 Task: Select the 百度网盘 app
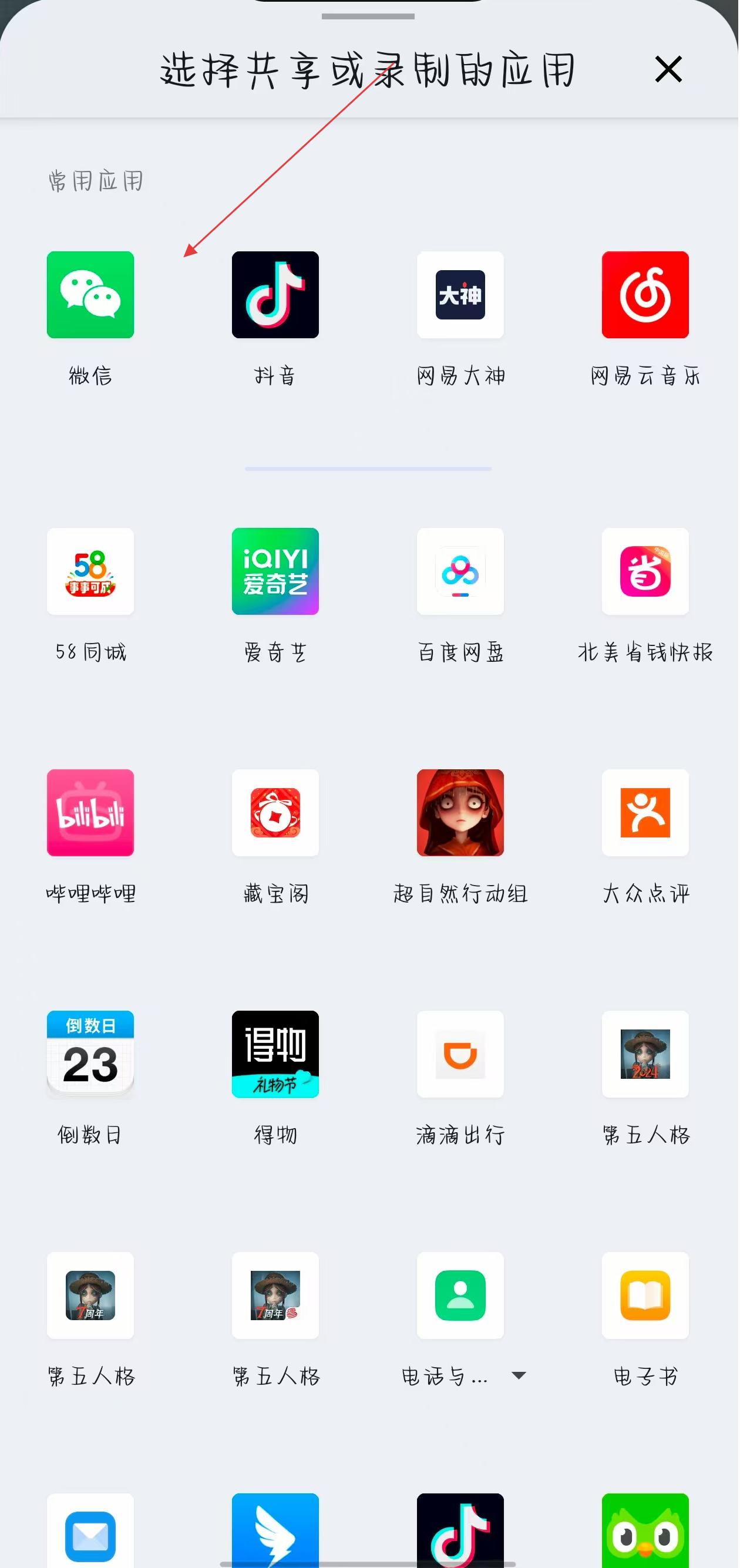point(460,571)
